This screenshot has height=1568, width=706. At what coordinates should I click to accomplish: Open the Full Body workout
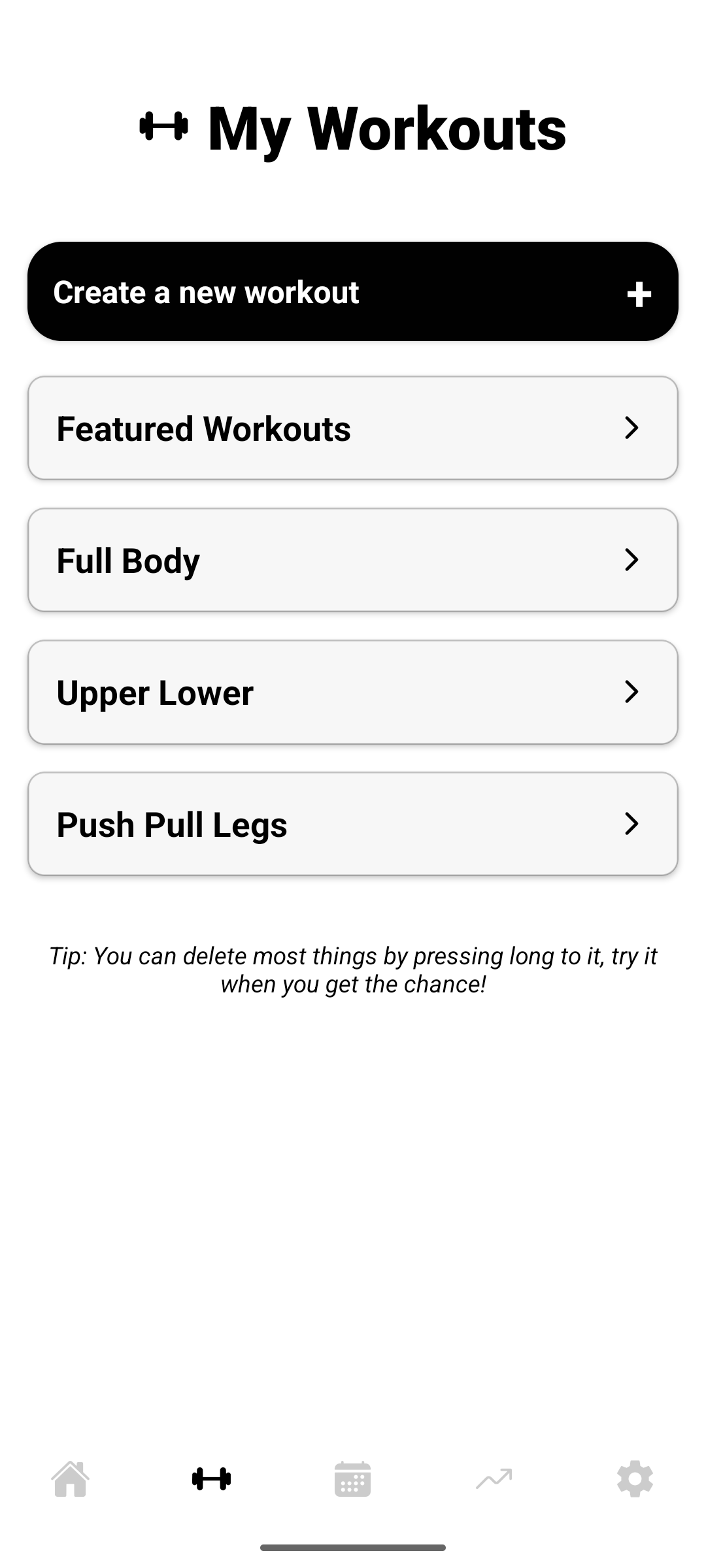coord(353,561)
